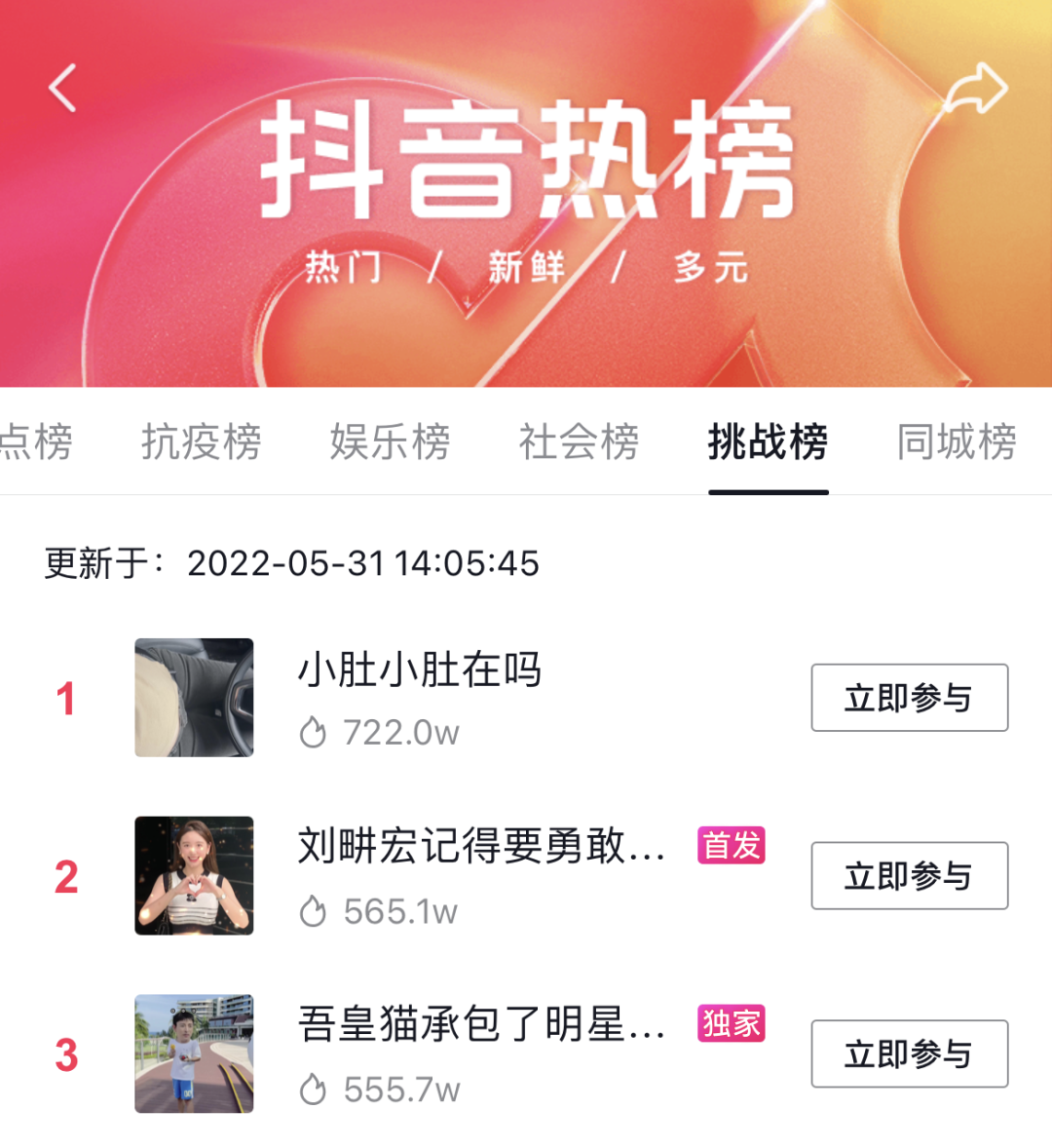Click the flame icon beside 555.7w

(314, 1090)
